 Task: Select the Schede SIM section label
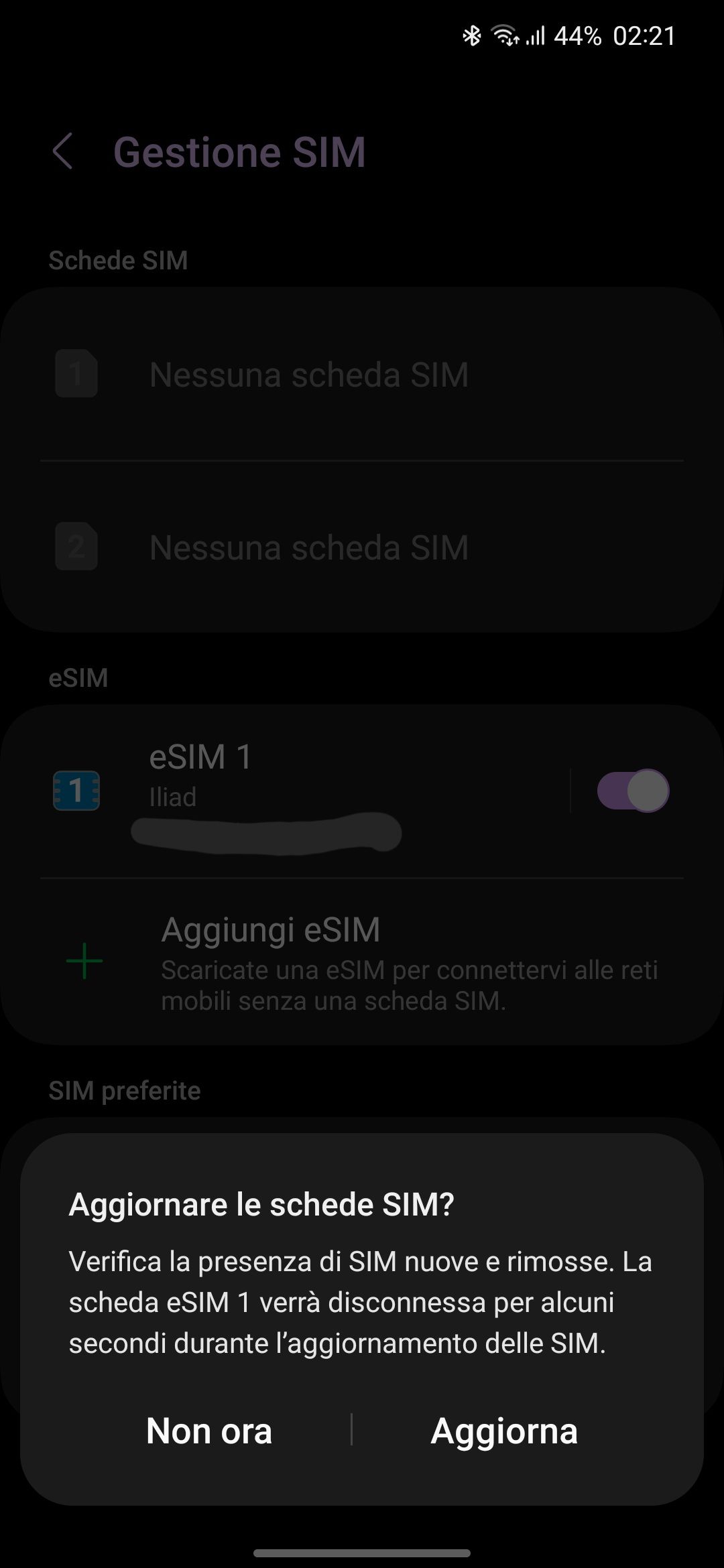click(x=118, y=260)
